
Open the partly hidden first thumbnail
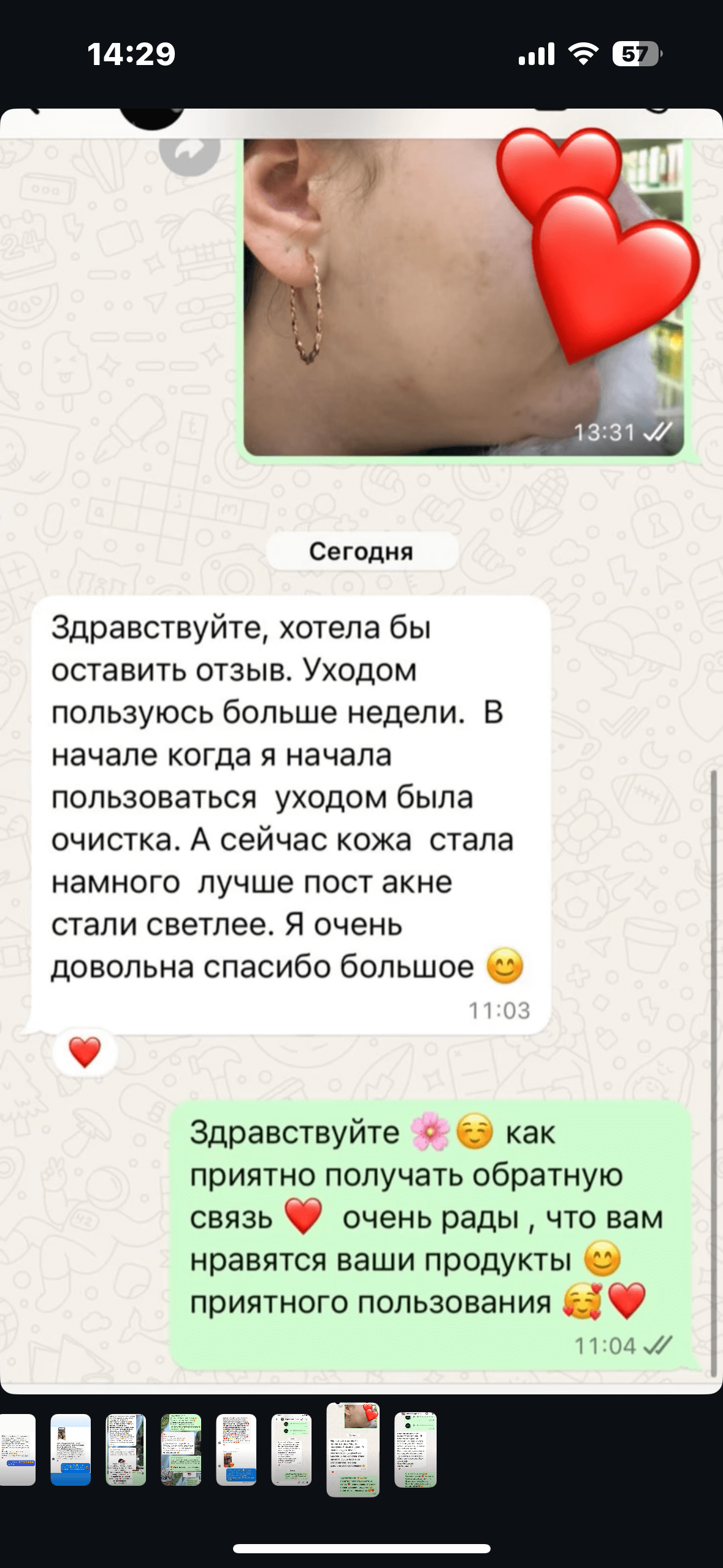(x=17, y=1450)
